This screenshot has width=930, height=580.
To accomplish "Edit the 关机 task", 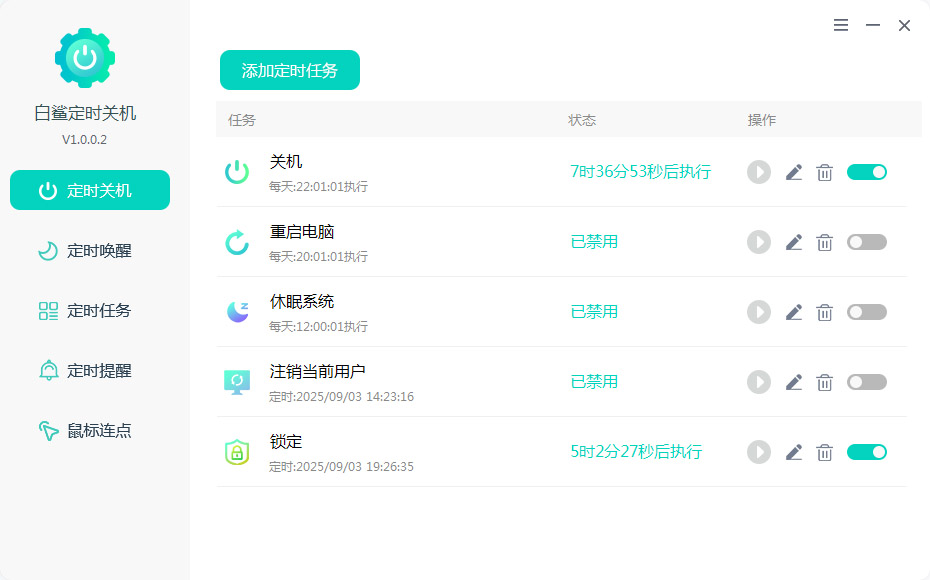I will (794, 172).
